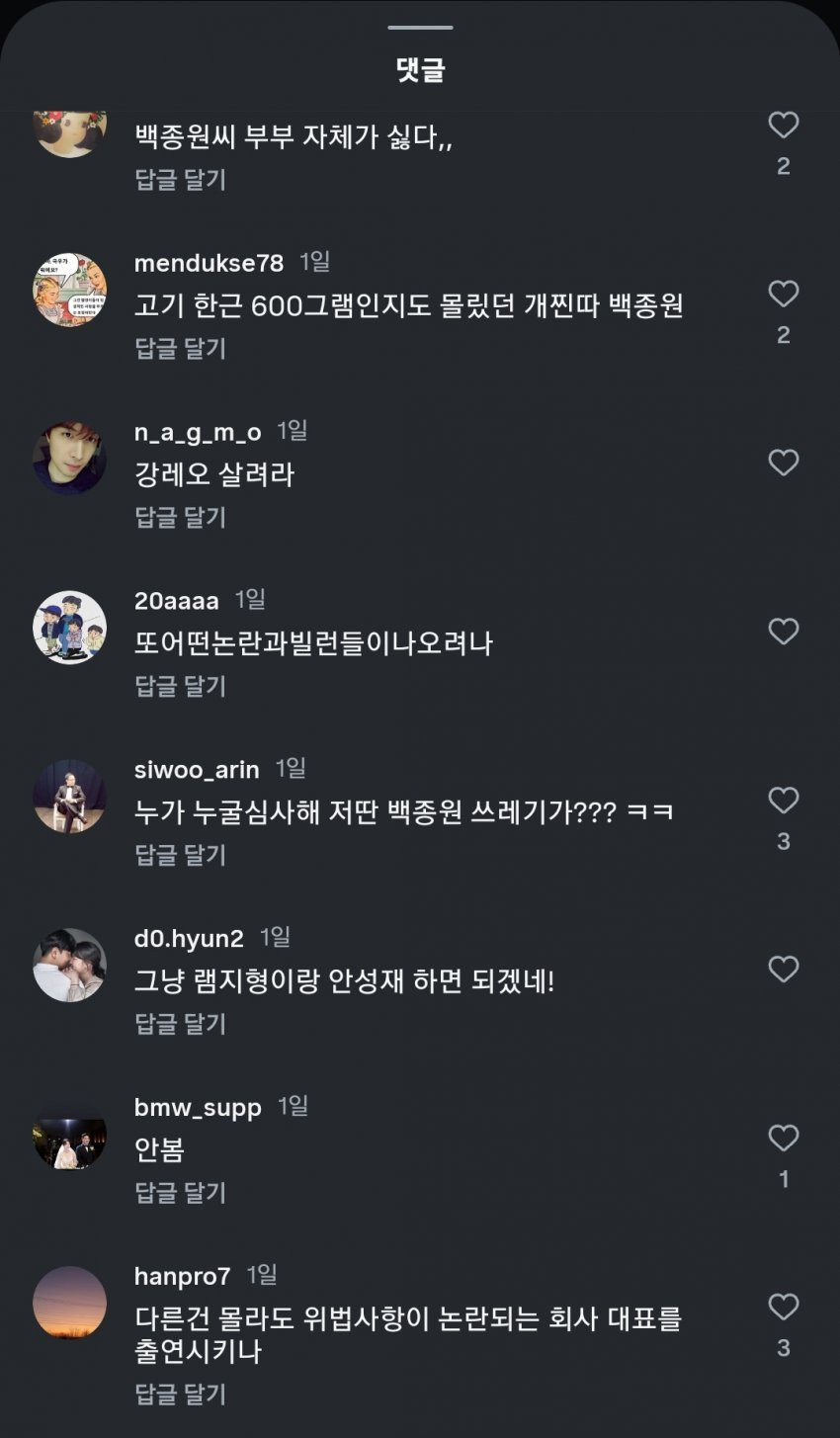Tap 답글 달기 under siwoo_arin's comment
The image size is (840, 1438).
pos(180,855)
